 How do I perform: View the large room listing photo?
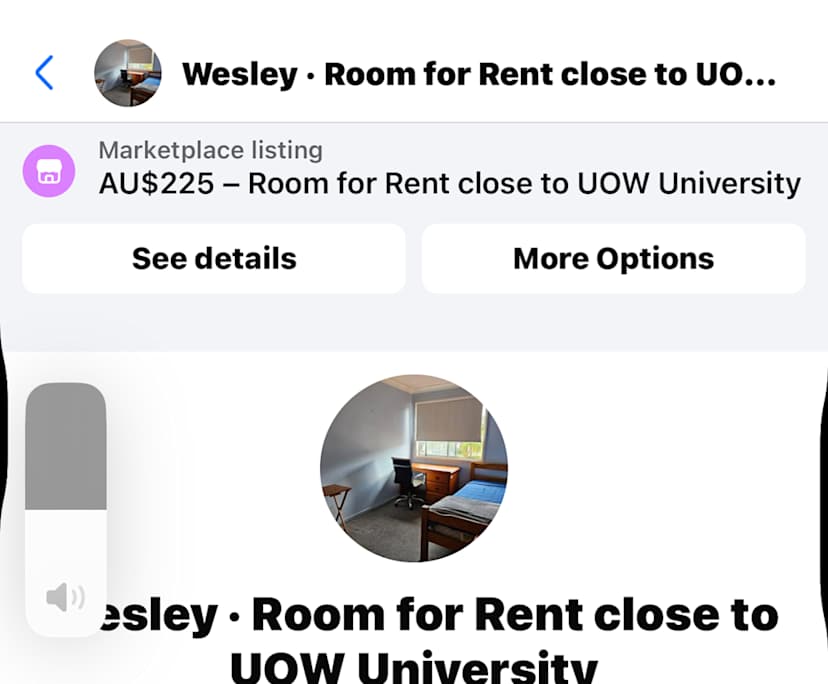pos(414,468)
